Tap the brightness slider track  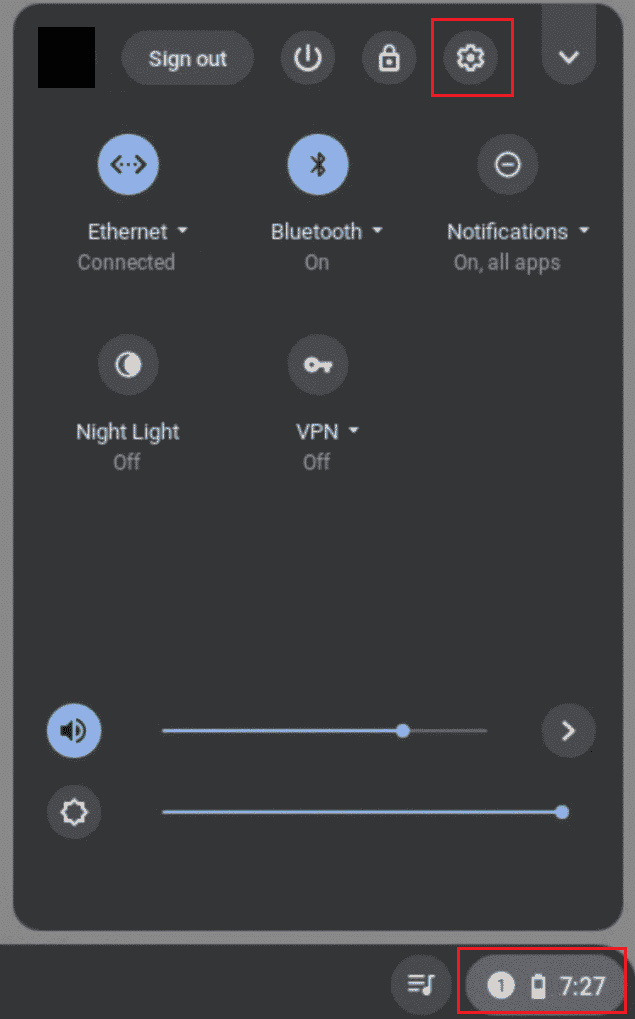pos(360,812)
